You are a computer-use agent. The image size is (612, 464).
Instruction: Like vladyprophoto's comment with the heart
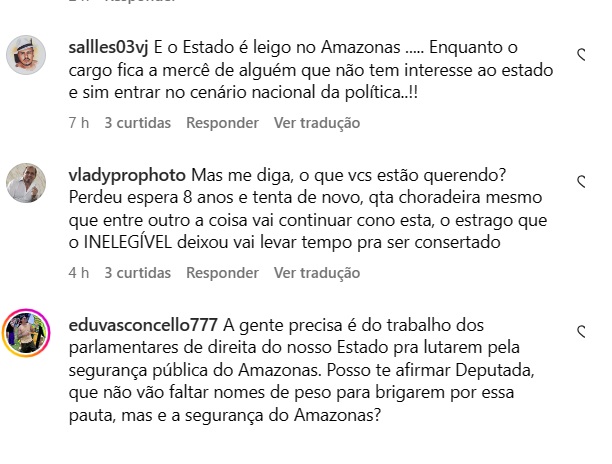[x=582, y=182]
